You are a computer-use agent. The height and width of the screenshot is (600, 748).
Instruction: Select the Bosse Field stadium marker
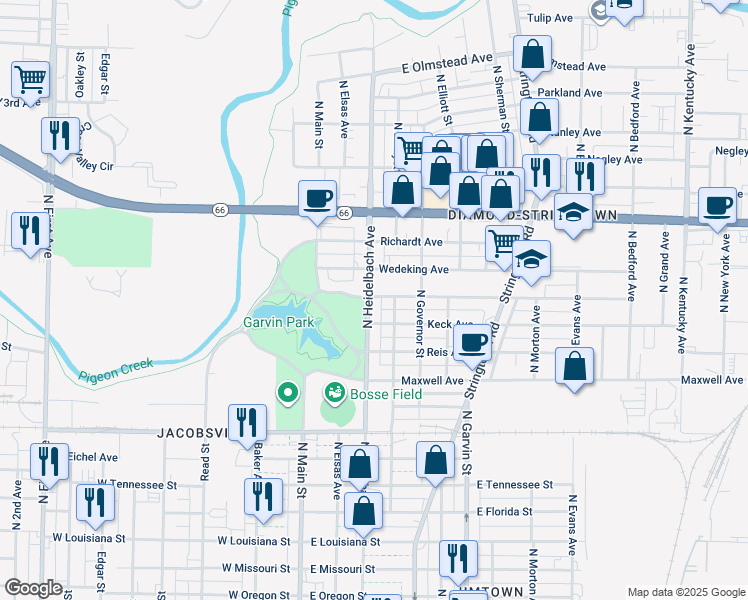pos(334,394)
